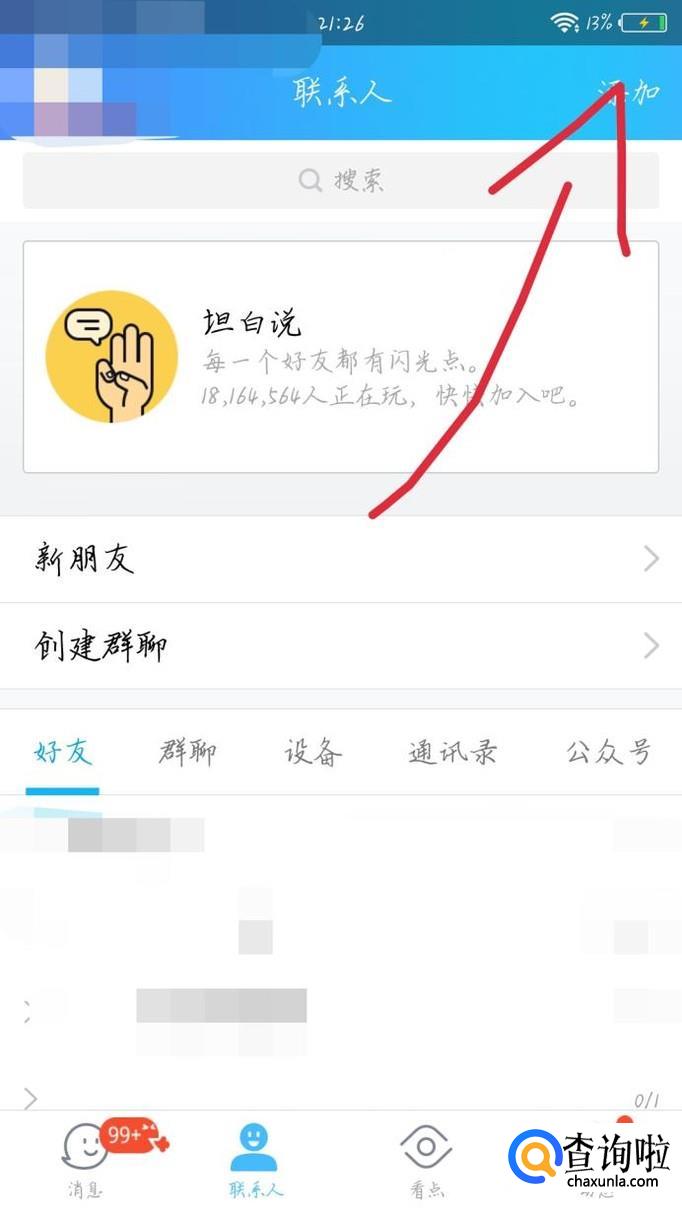Screen dimensions: 682x1212
Task: Switch to the 好友 tab
Action: (x=62, y=752)
